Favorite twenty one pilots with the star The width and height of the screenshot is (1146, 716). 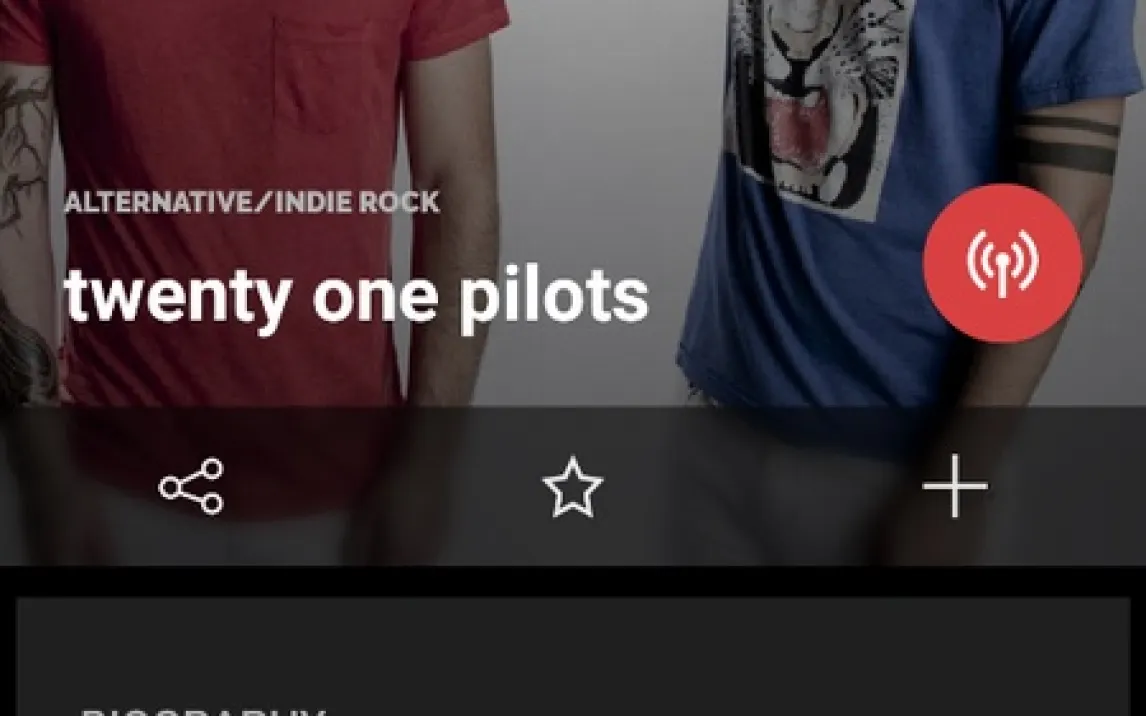coord(573,487)
